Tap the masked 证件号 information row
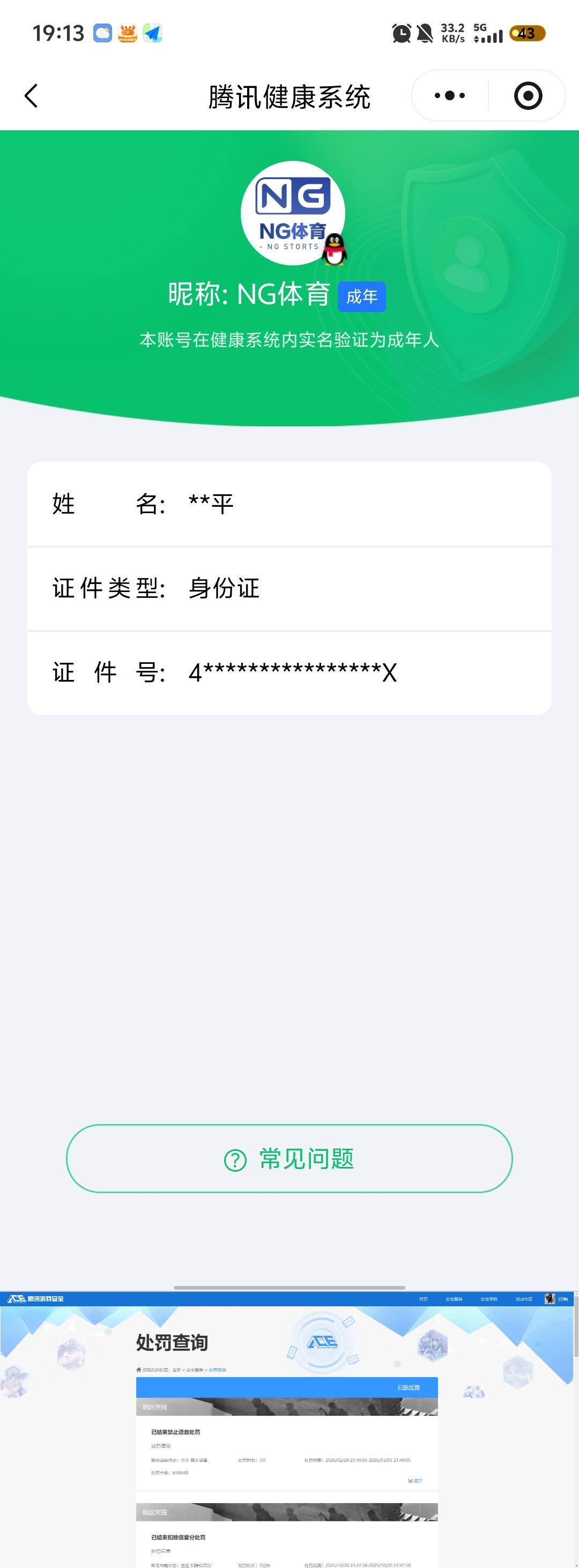 (289, 672)
